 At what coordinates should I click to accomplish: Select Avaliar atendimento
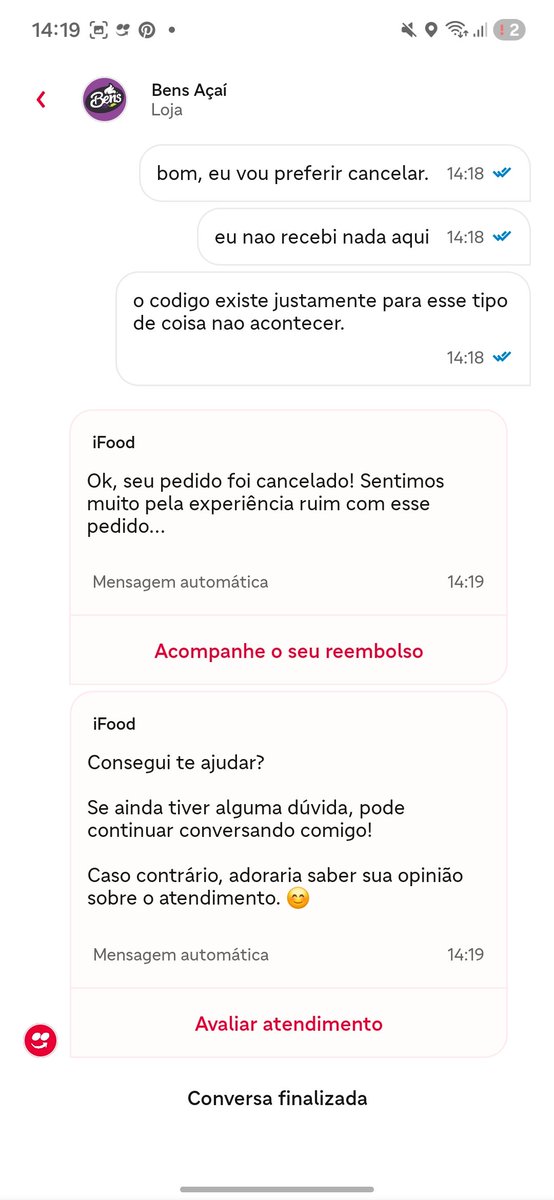pos(289,1023)
